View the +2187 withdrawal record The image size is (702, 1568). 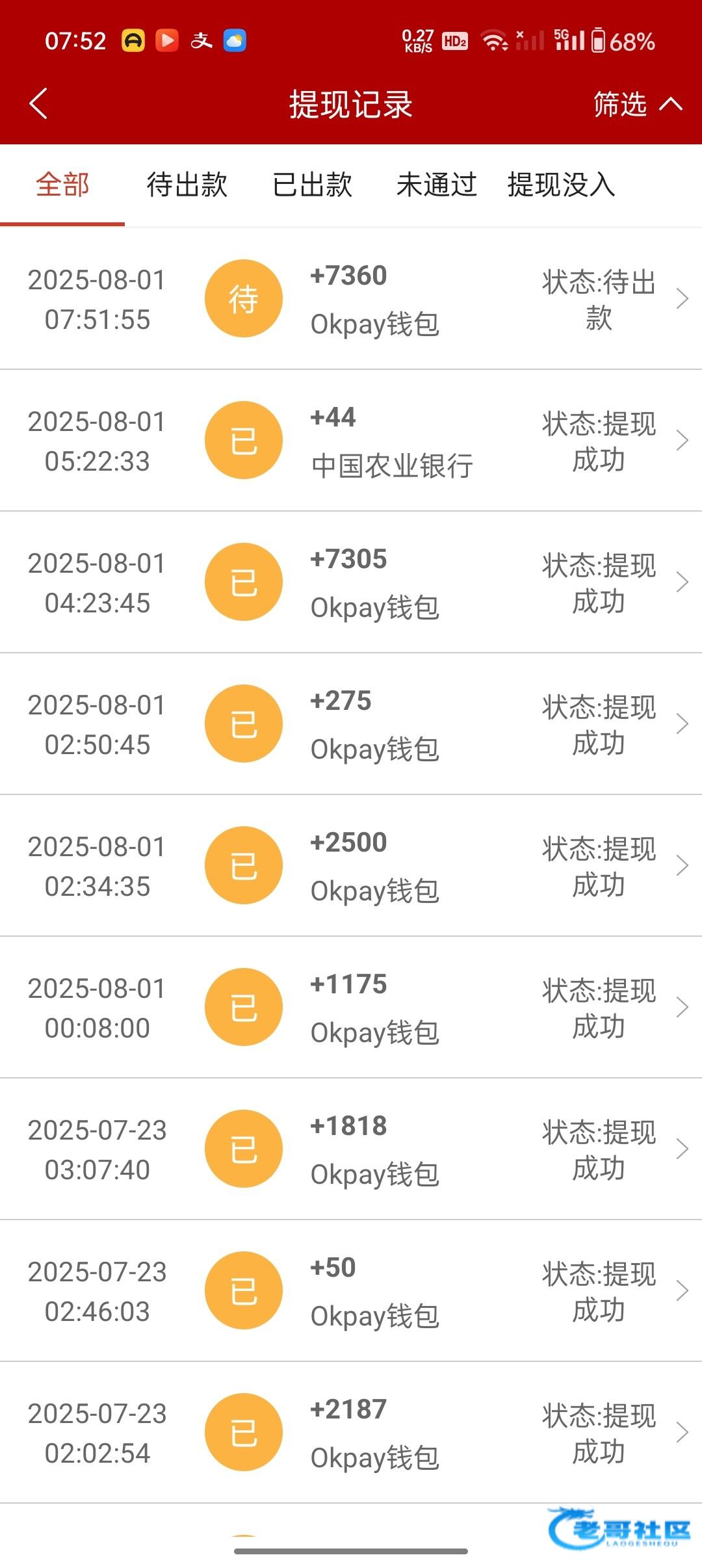[x=351, y=1433]
